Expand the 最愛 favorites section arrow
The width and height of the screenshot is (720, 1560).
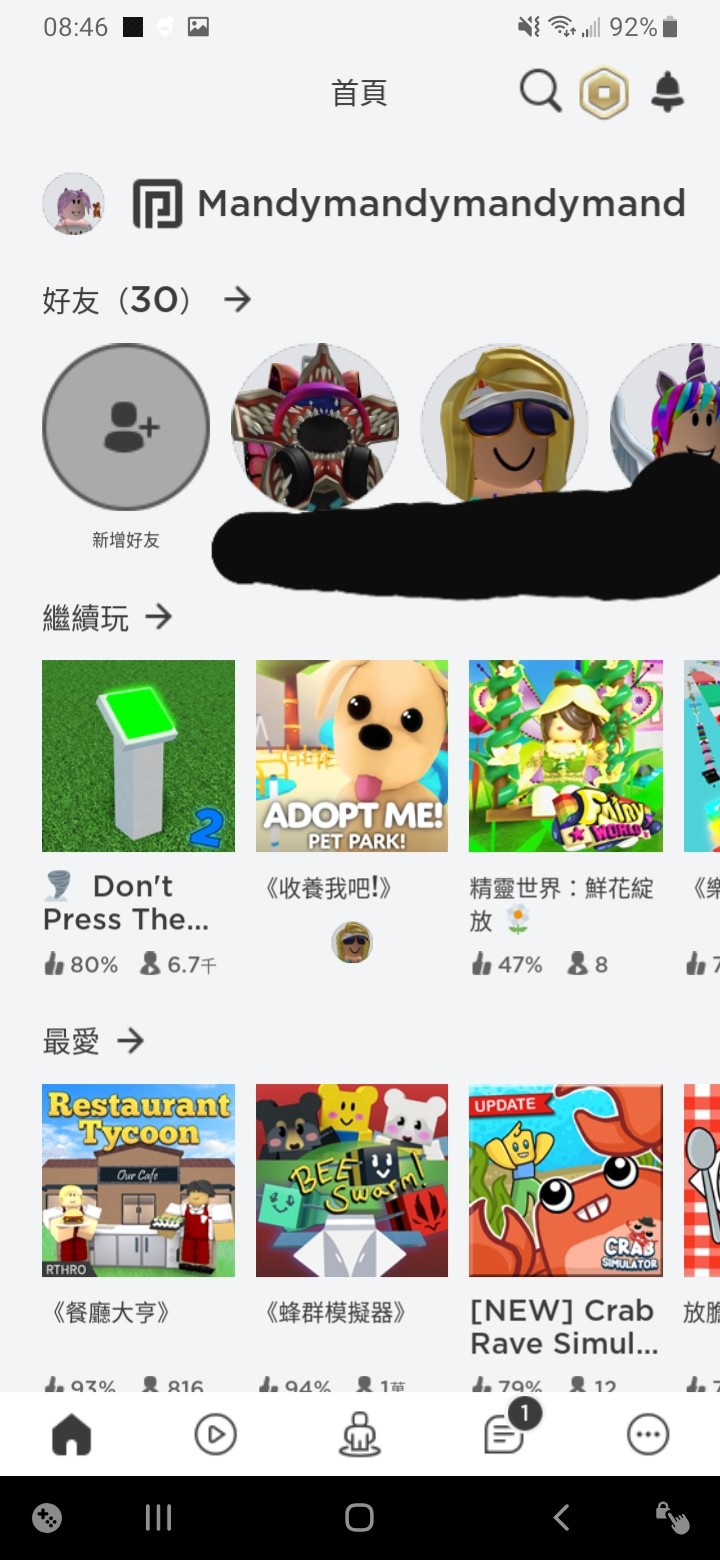point(130,1041)
